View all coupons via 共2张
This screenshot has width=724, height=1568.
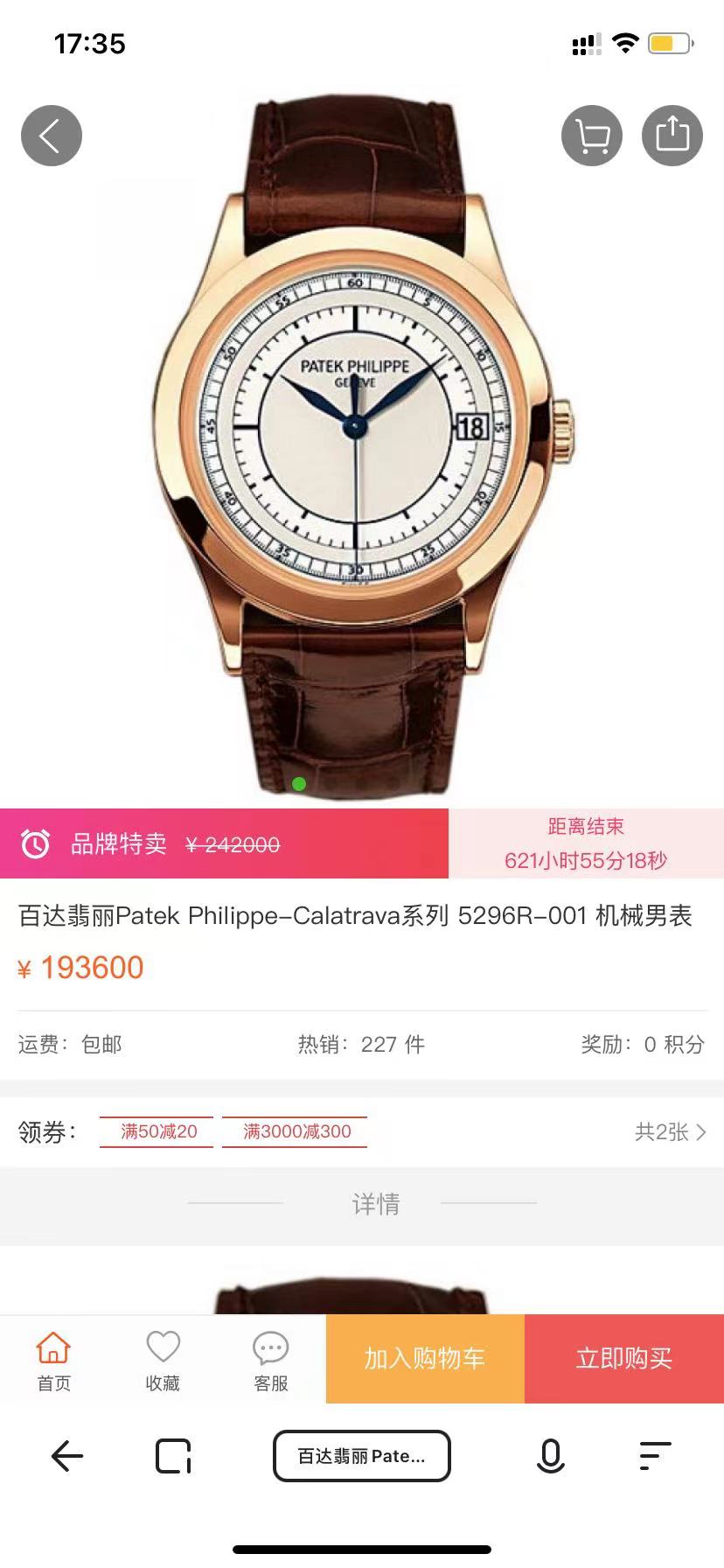670,1131
